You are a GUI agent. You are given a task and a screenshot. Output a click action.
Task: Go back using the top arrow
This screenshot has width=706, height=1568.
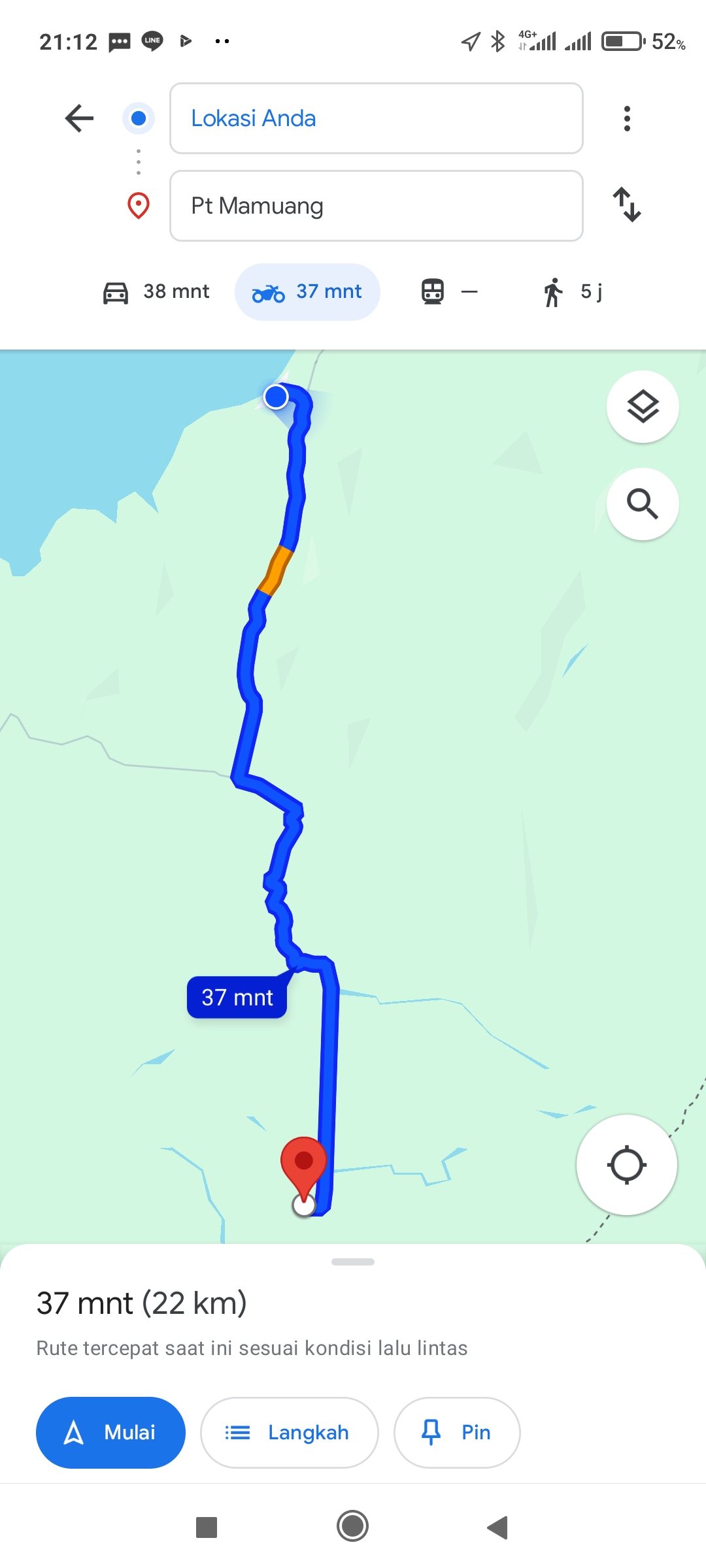click(80, 118)
